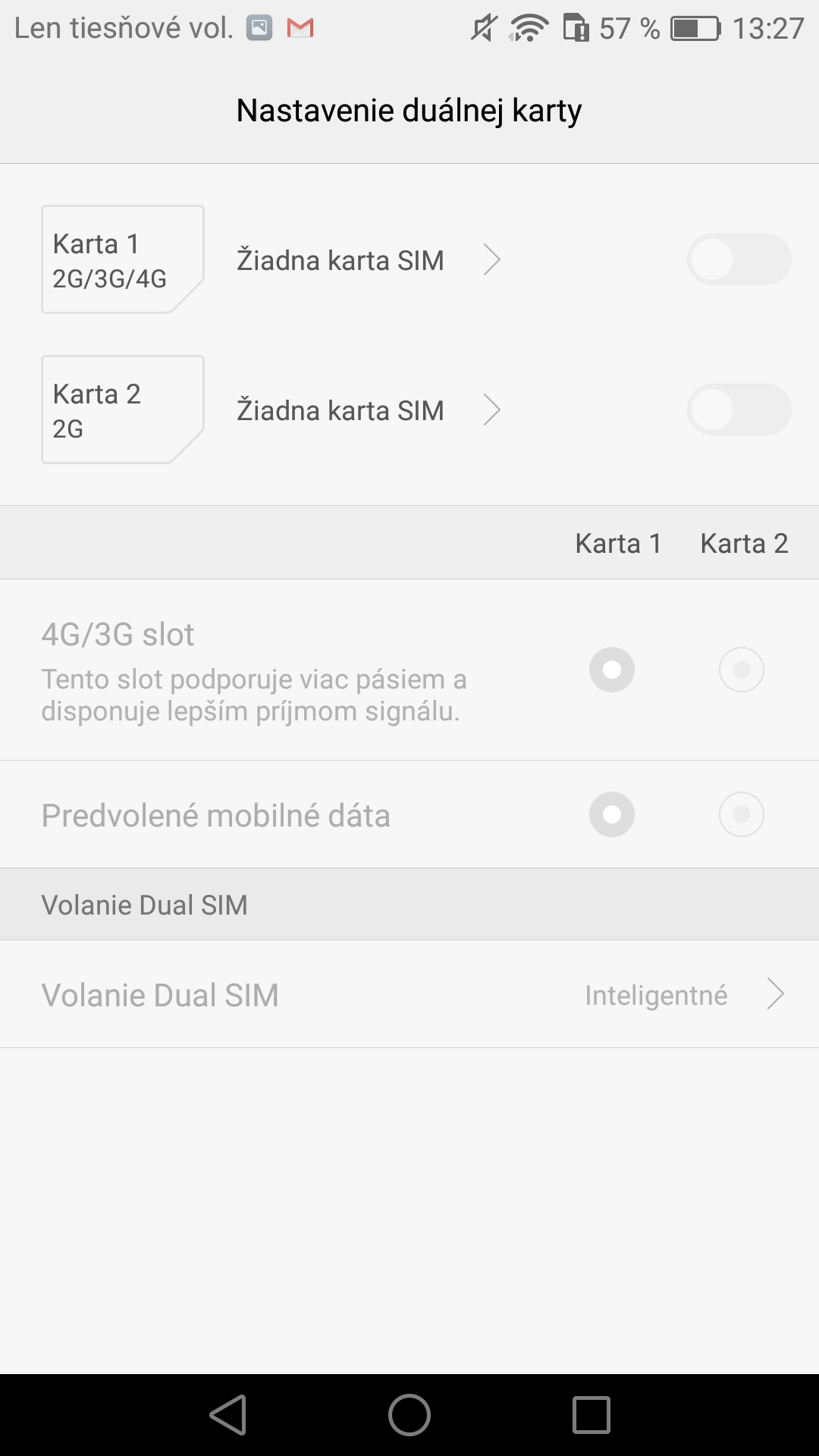This screenshot has height=1456, width=819.
Task: Go back with the navigation bar
Action: [228, 1415]
